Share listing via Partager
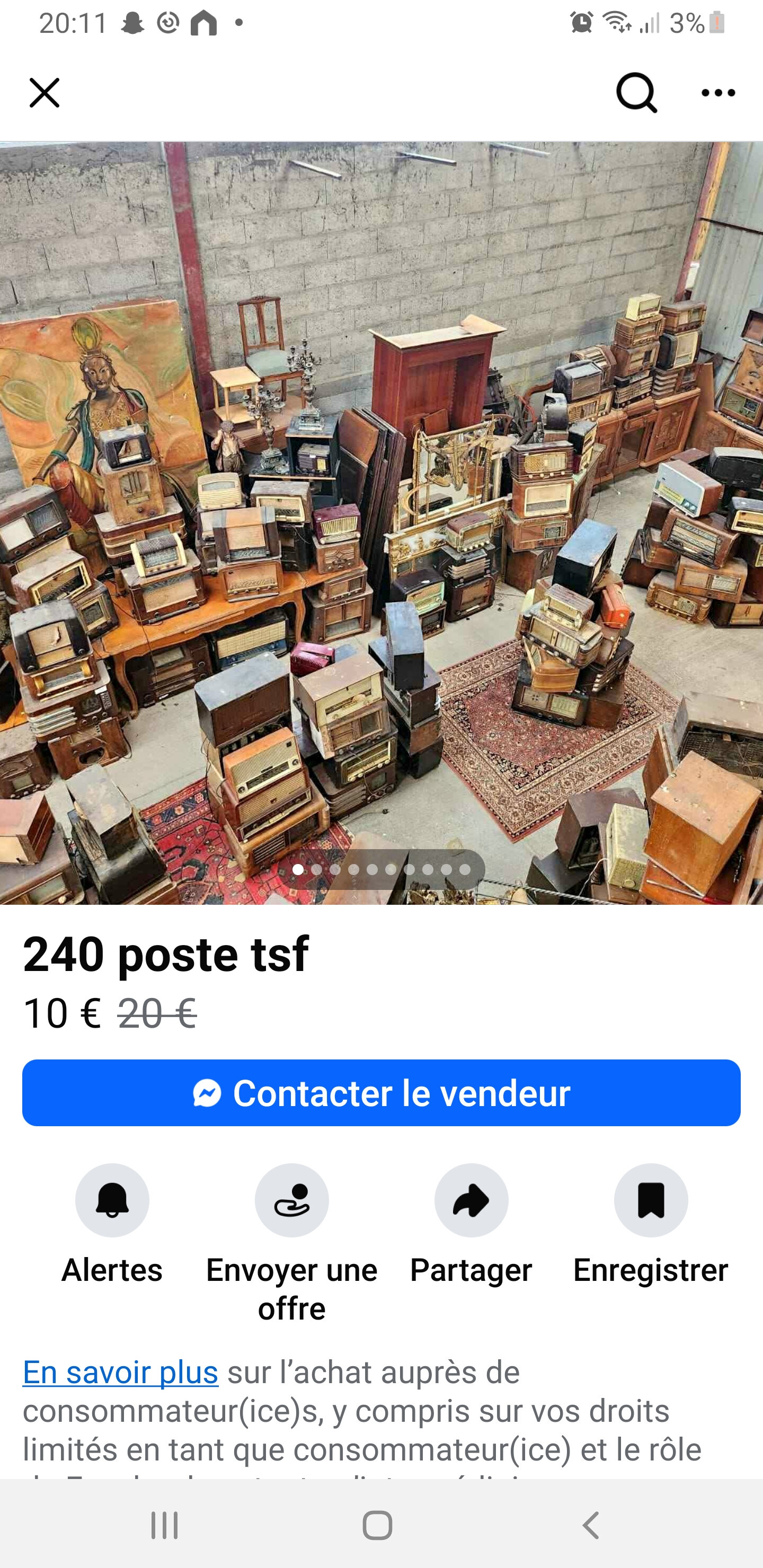Viewport: 763px width, 1568px height. click(472, 1200)
